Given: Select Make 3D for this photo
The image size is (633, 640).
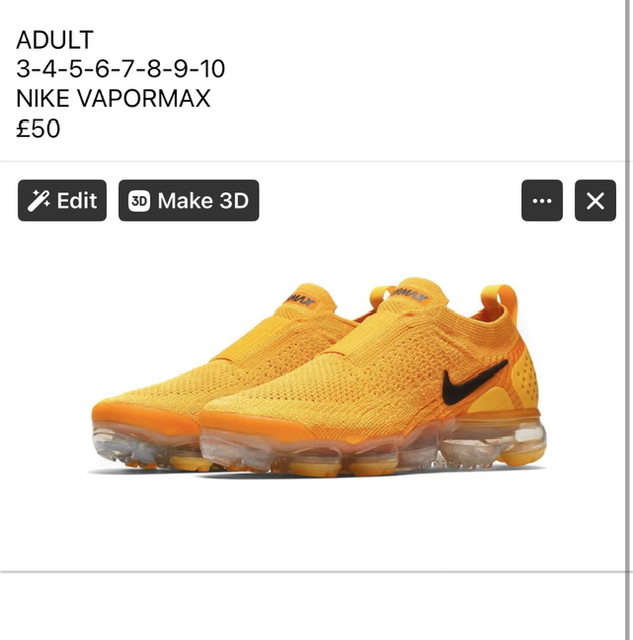Looking at the screenshot, I should tap(188, 201).
